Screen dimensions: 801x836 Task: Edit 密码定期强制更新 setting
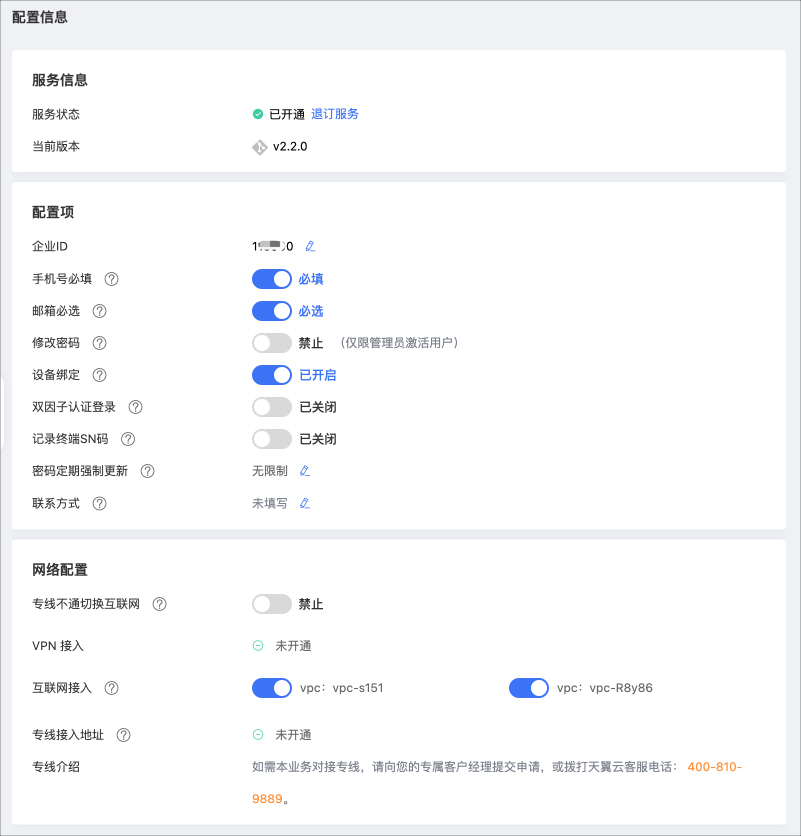[x=306, y=471]
